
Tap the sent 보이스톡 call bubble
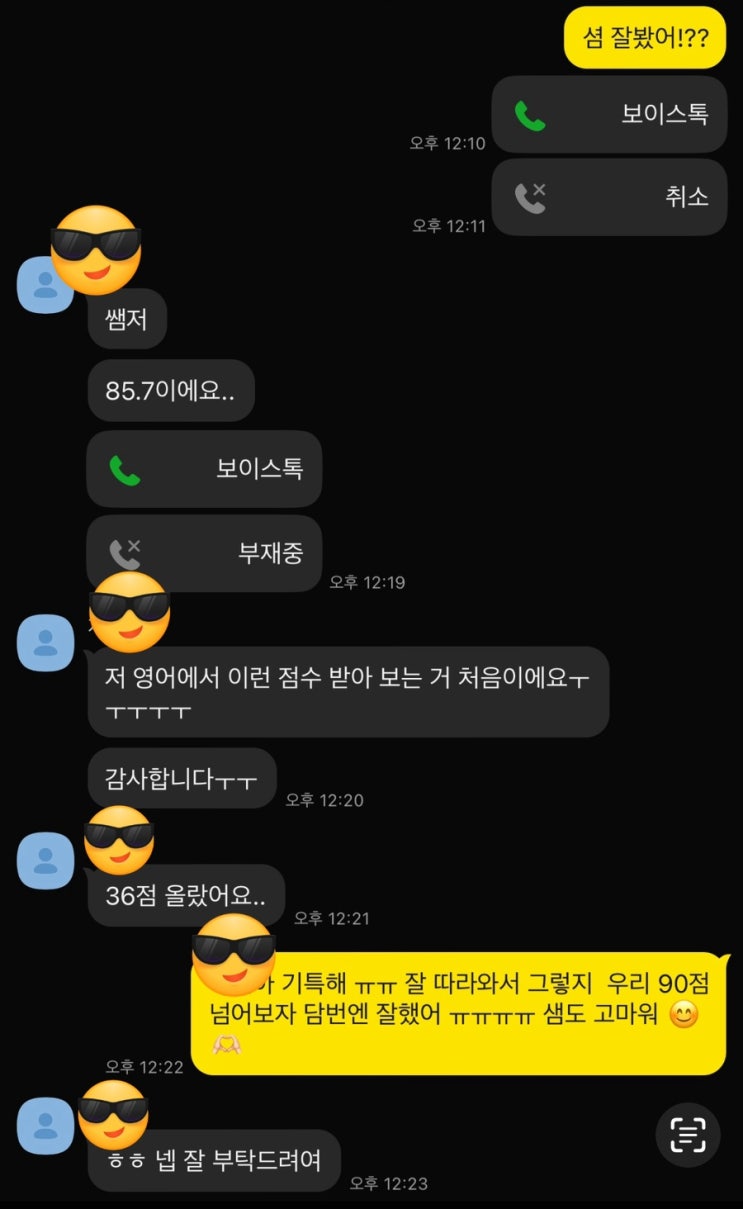tap(609, 115)
